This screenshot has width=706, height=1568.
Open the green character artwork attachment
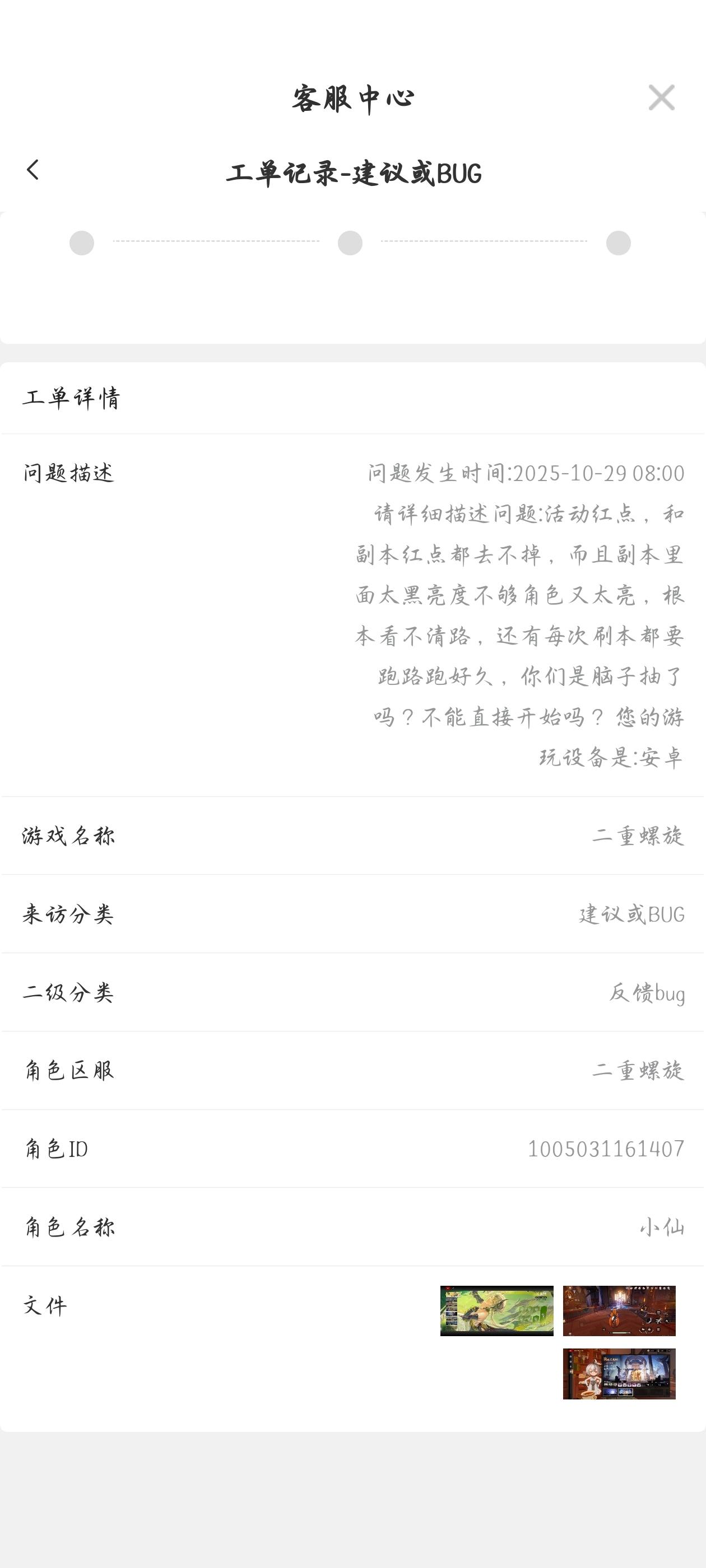(x=496, y=1310)
